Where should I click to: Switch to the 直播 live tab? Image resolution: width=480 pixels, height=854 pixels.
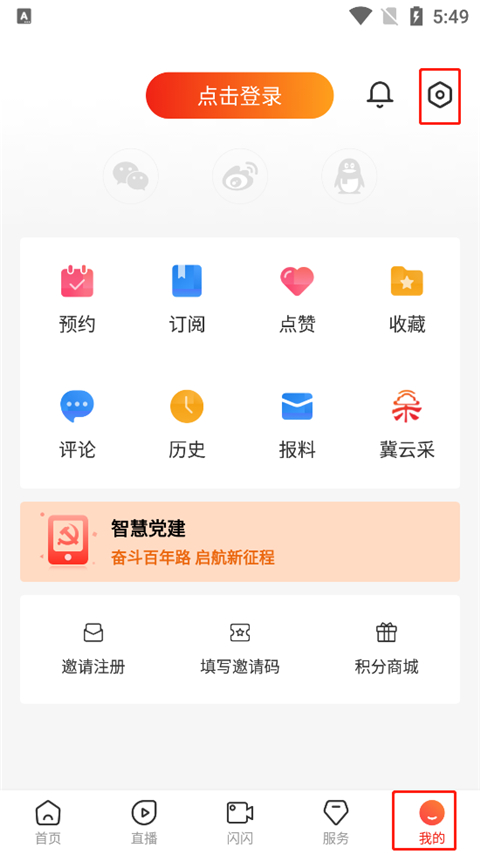pos(144,822)
